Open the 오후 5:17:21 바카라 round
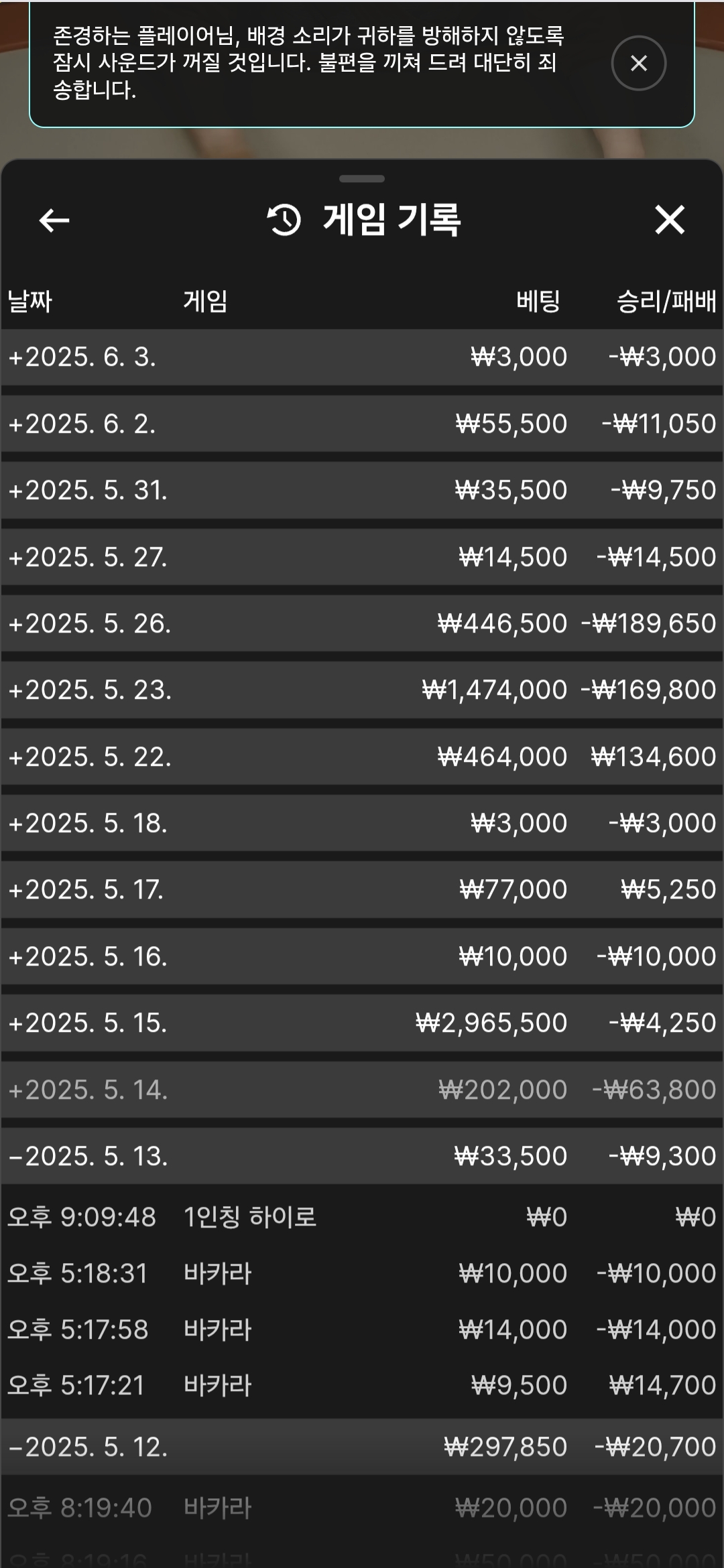724x1568 pixels. [362, 1385]
